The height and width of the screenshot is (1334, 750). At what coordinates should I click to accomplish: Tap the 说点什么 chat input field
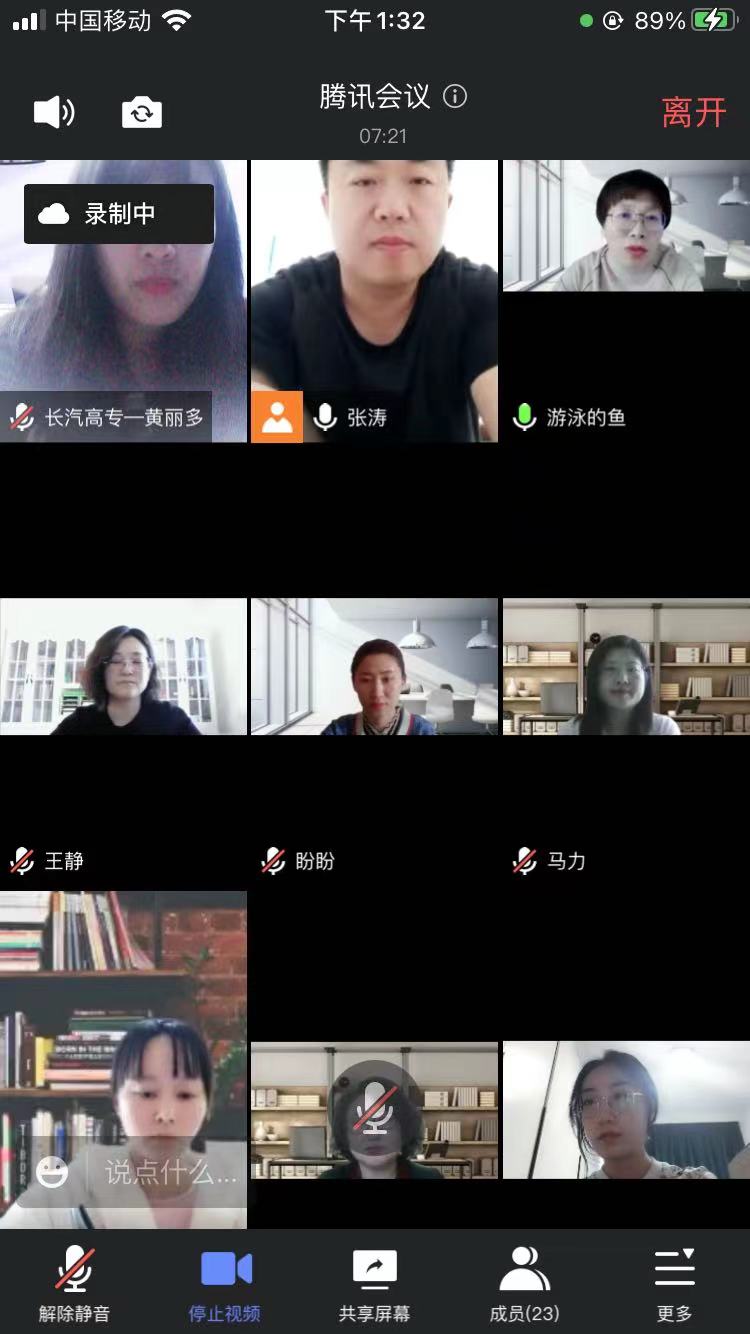[170, 1172]
